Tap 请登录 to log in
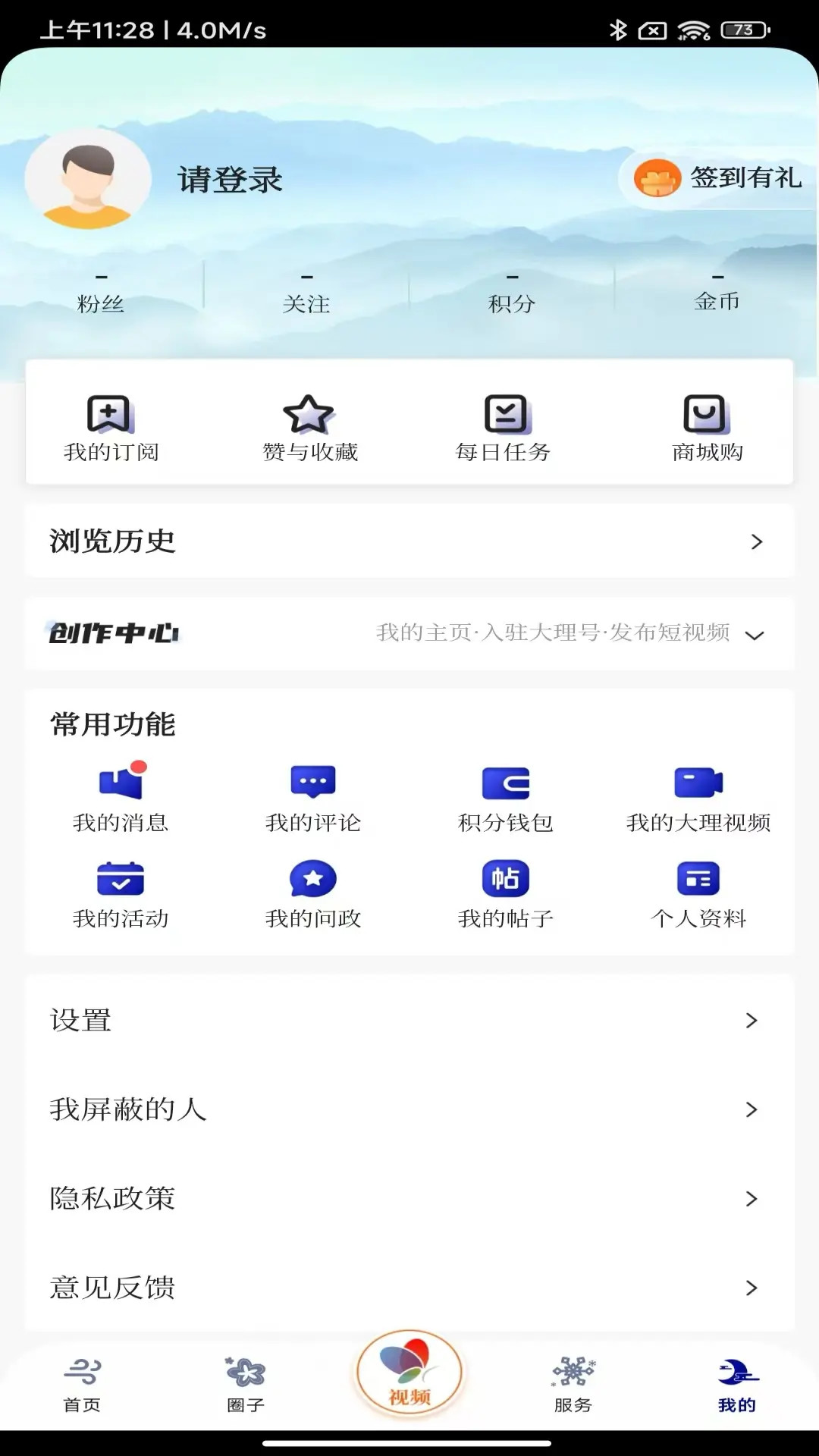This screenshot has height=1456, width=819. click(228, 180)
